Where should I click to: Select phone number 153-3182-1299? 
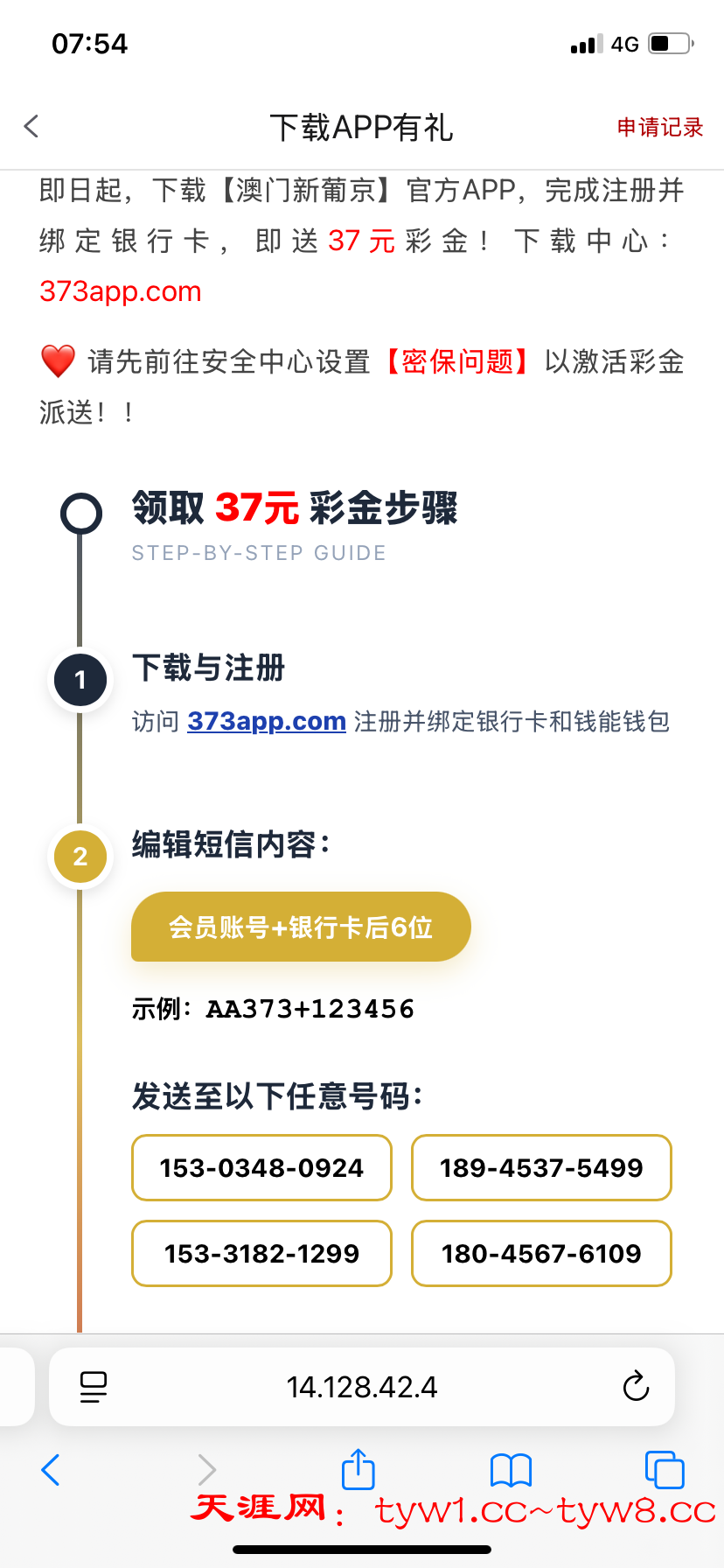pyautogui.click(x=261, y=1254)
